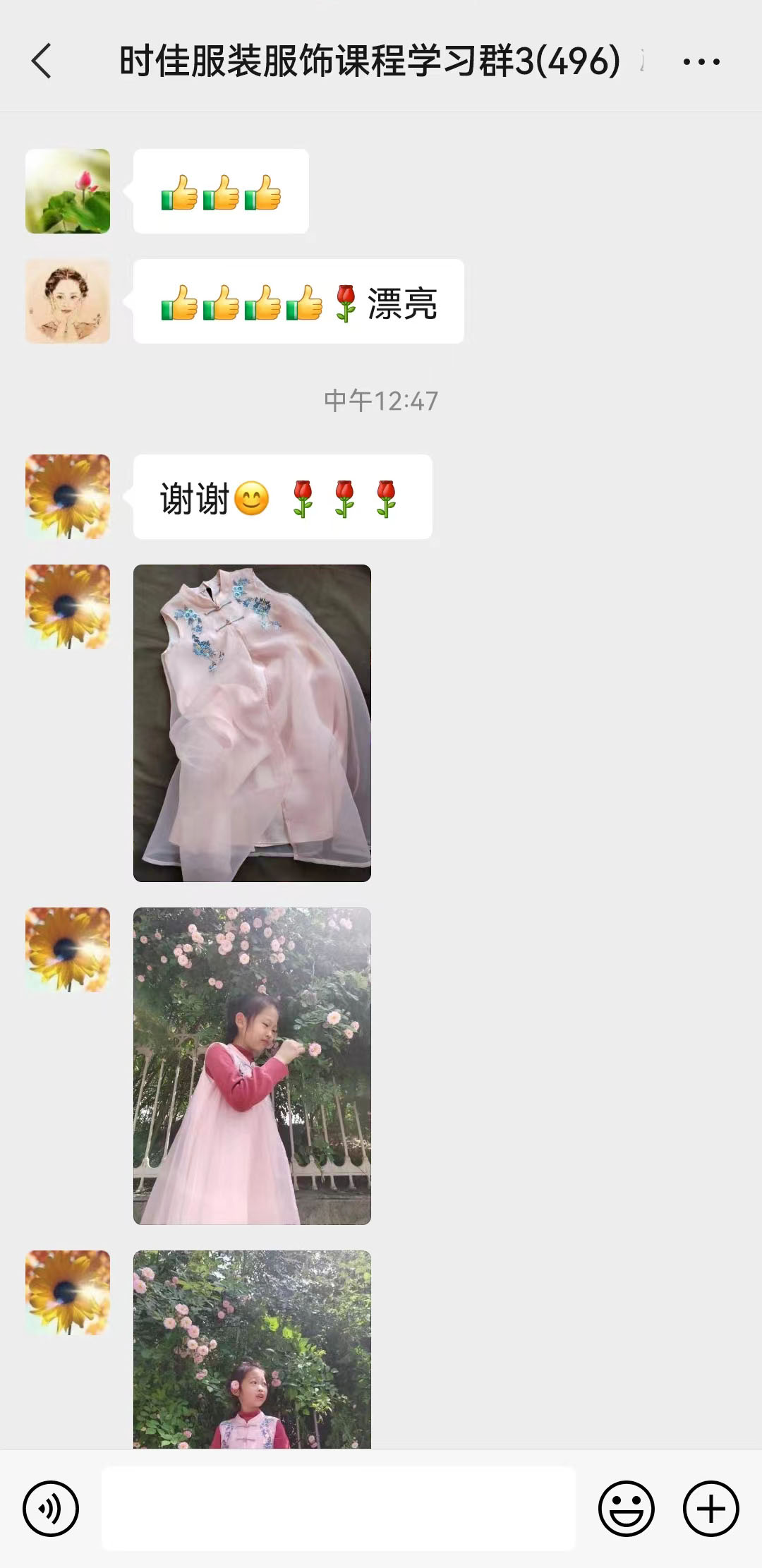
Task: Open the plus attachments menu
Action: pos(710,1509)
